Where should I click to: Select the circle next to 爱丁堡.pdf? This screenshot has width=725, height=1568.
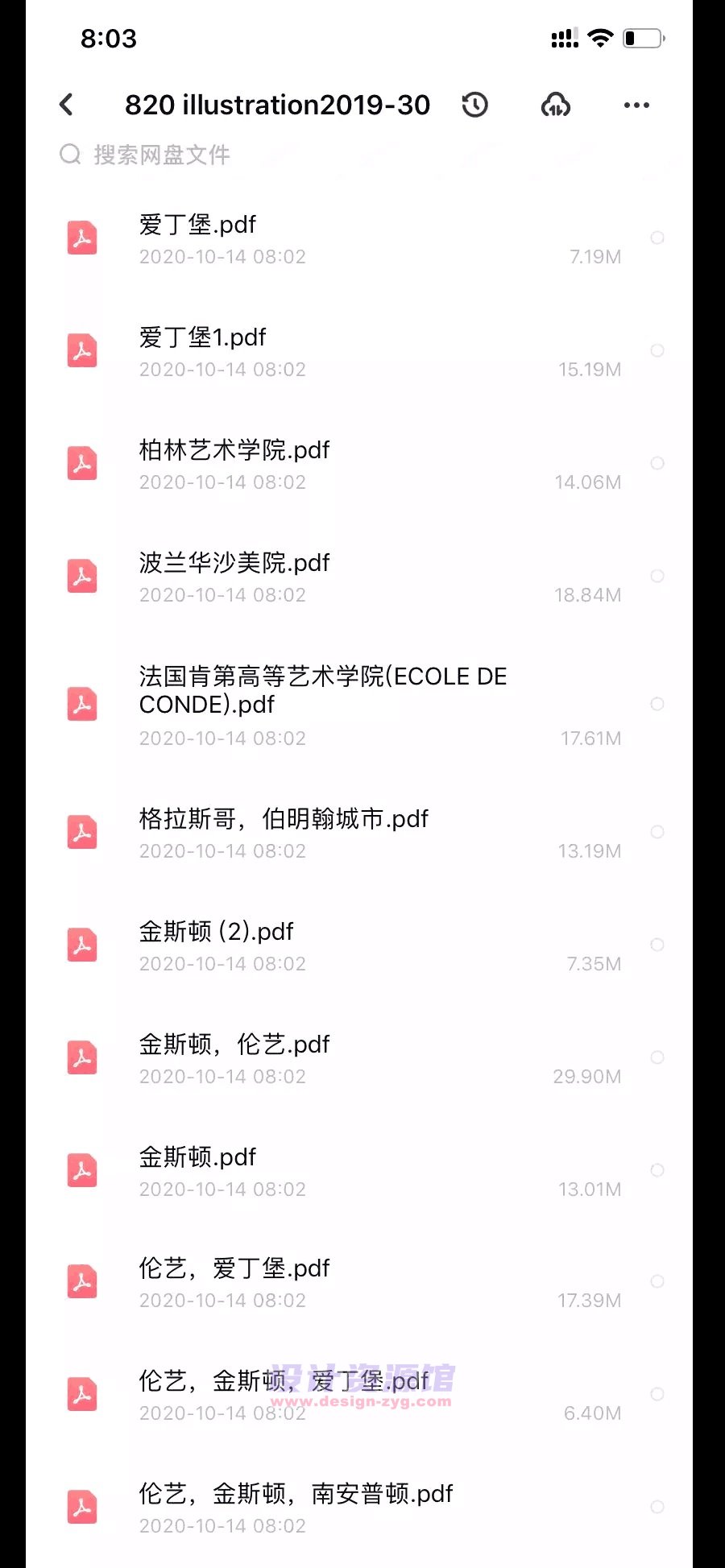pyautogui.click(x=657, y=238)
